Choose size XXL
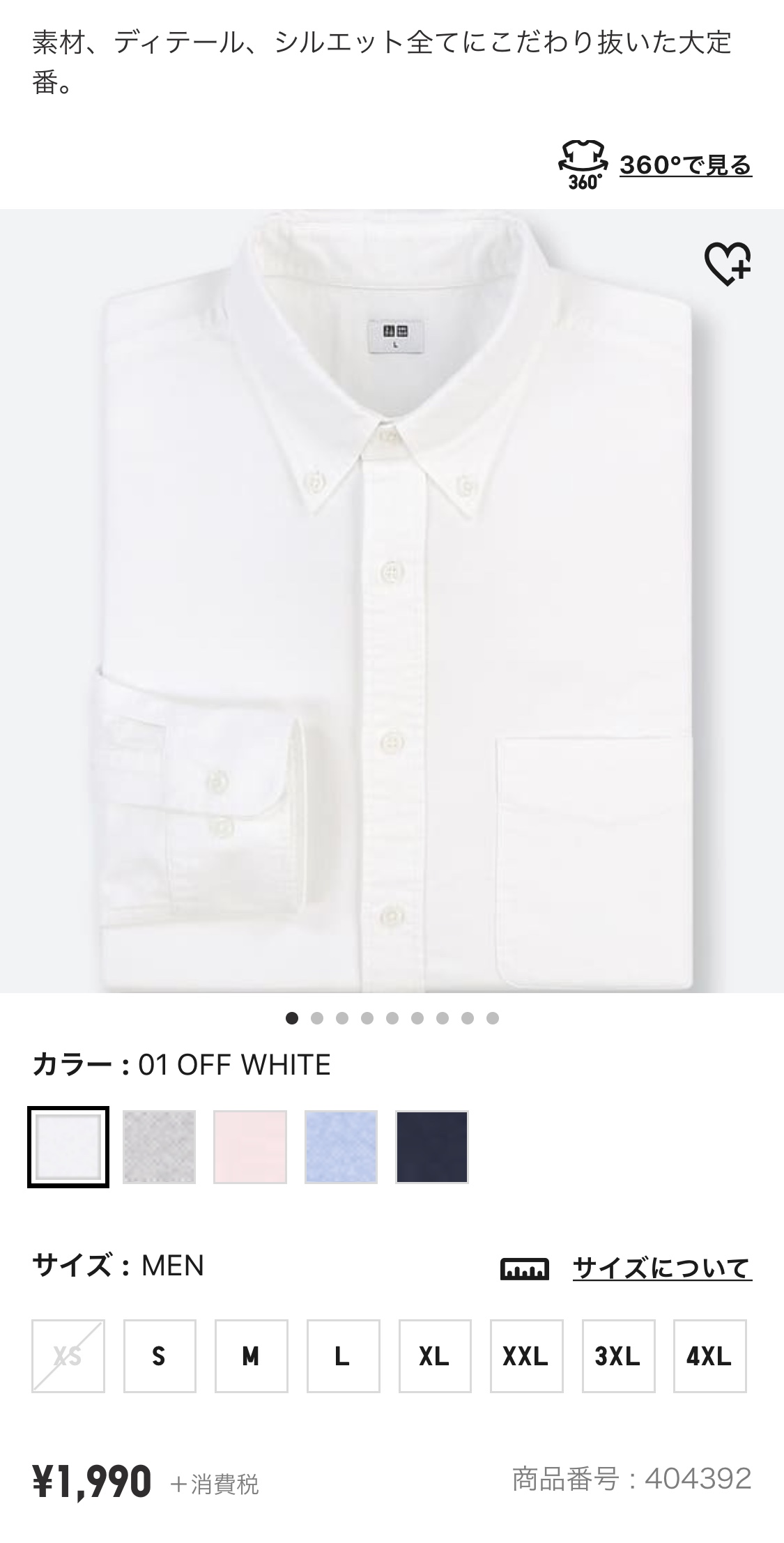Viewport: 784px width, 1543px height. pos(526,1356)
